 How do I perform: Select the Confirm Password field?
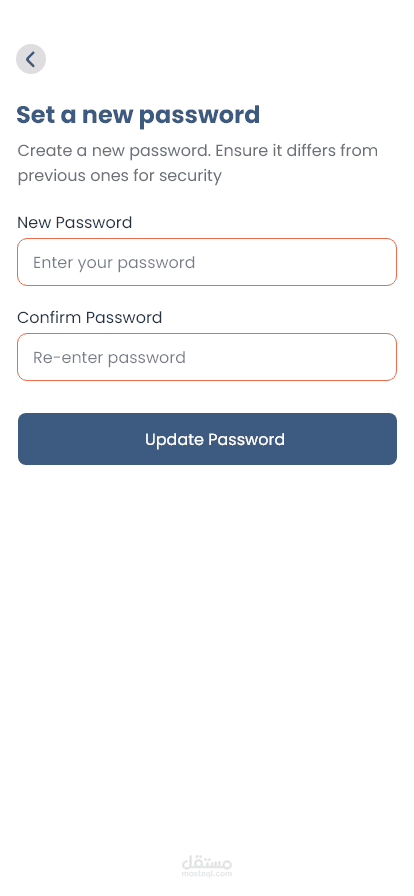click(x=207, y=357)
